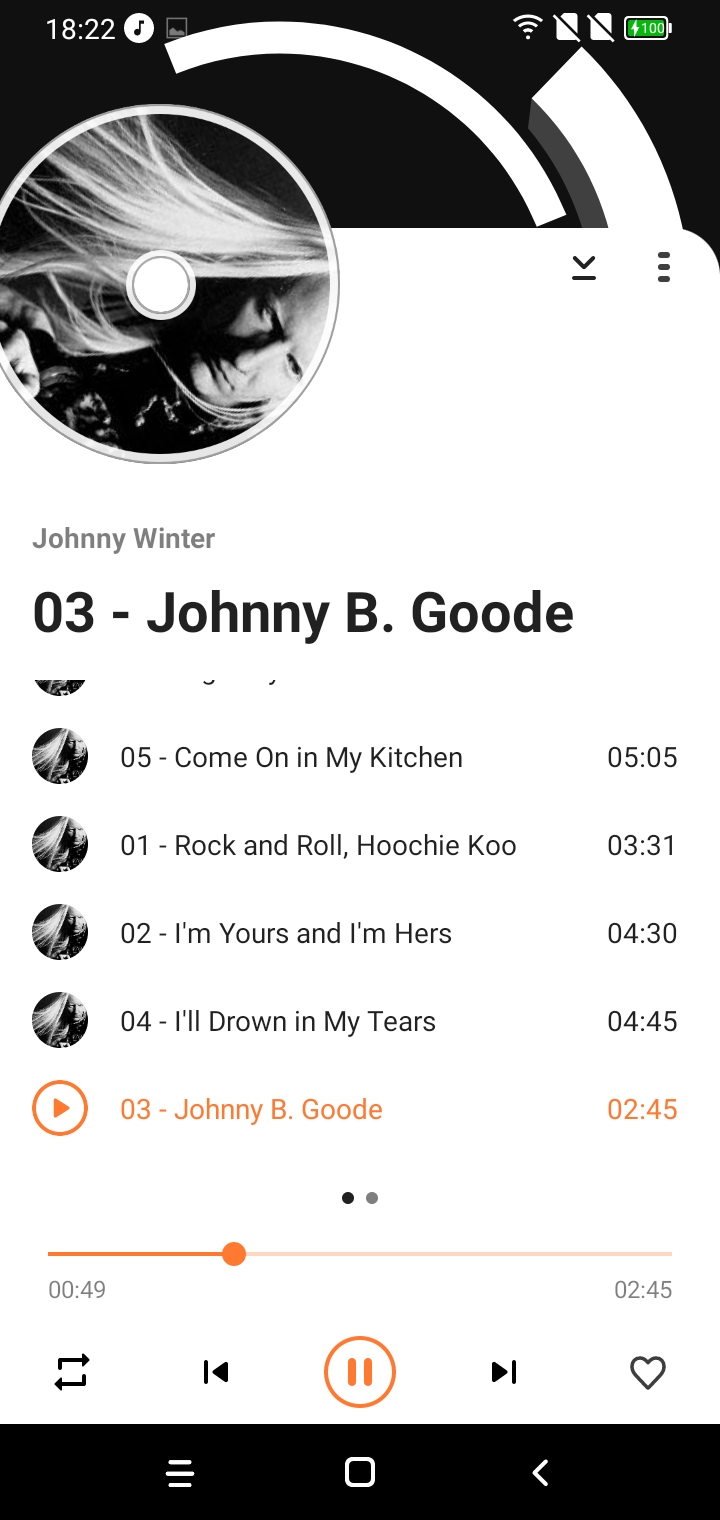Toggle the repeat mode
The image size is (720, 1520).
72,1372
